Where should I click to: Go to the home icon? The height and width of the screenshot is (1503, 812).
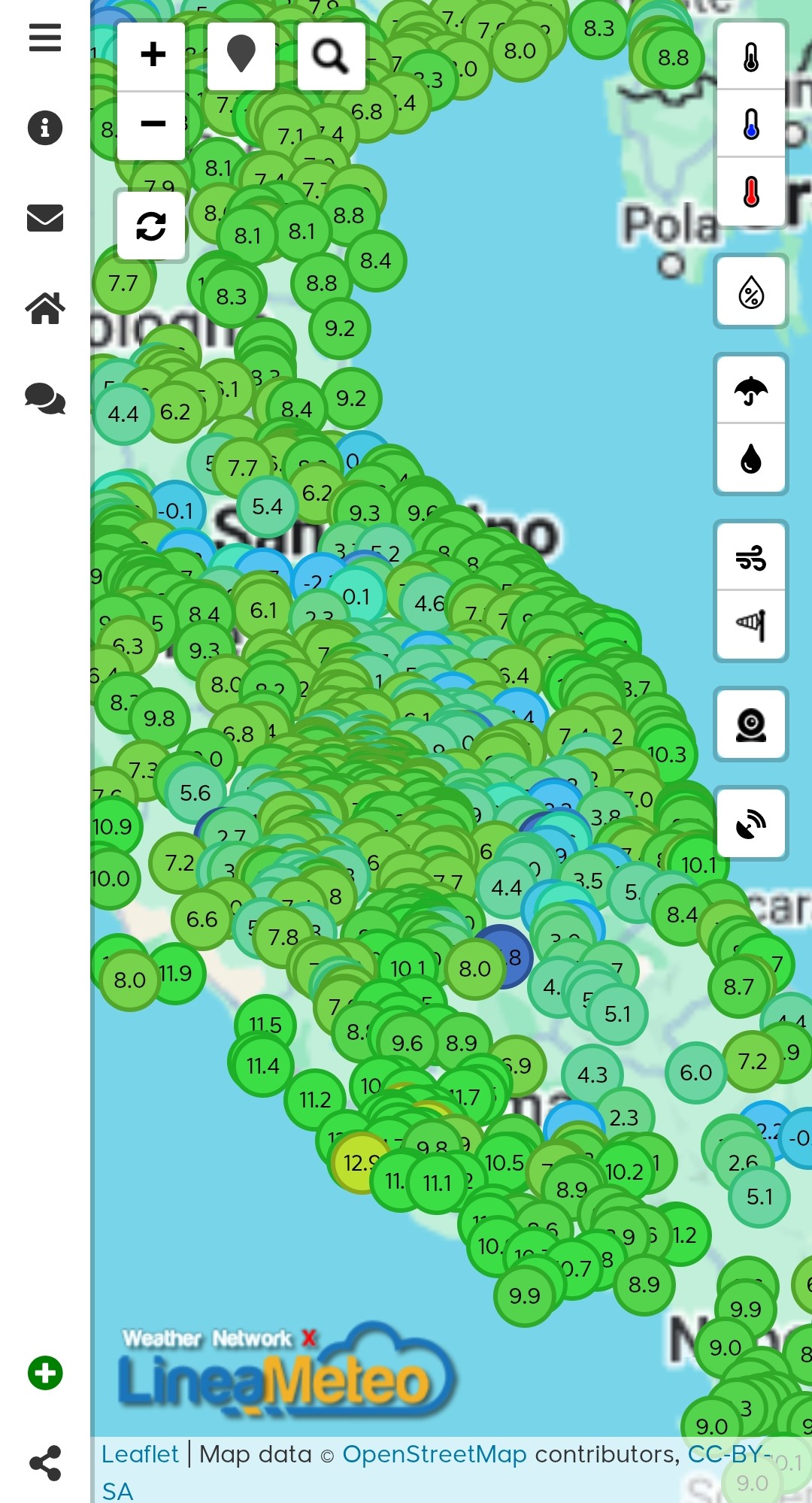45,308
